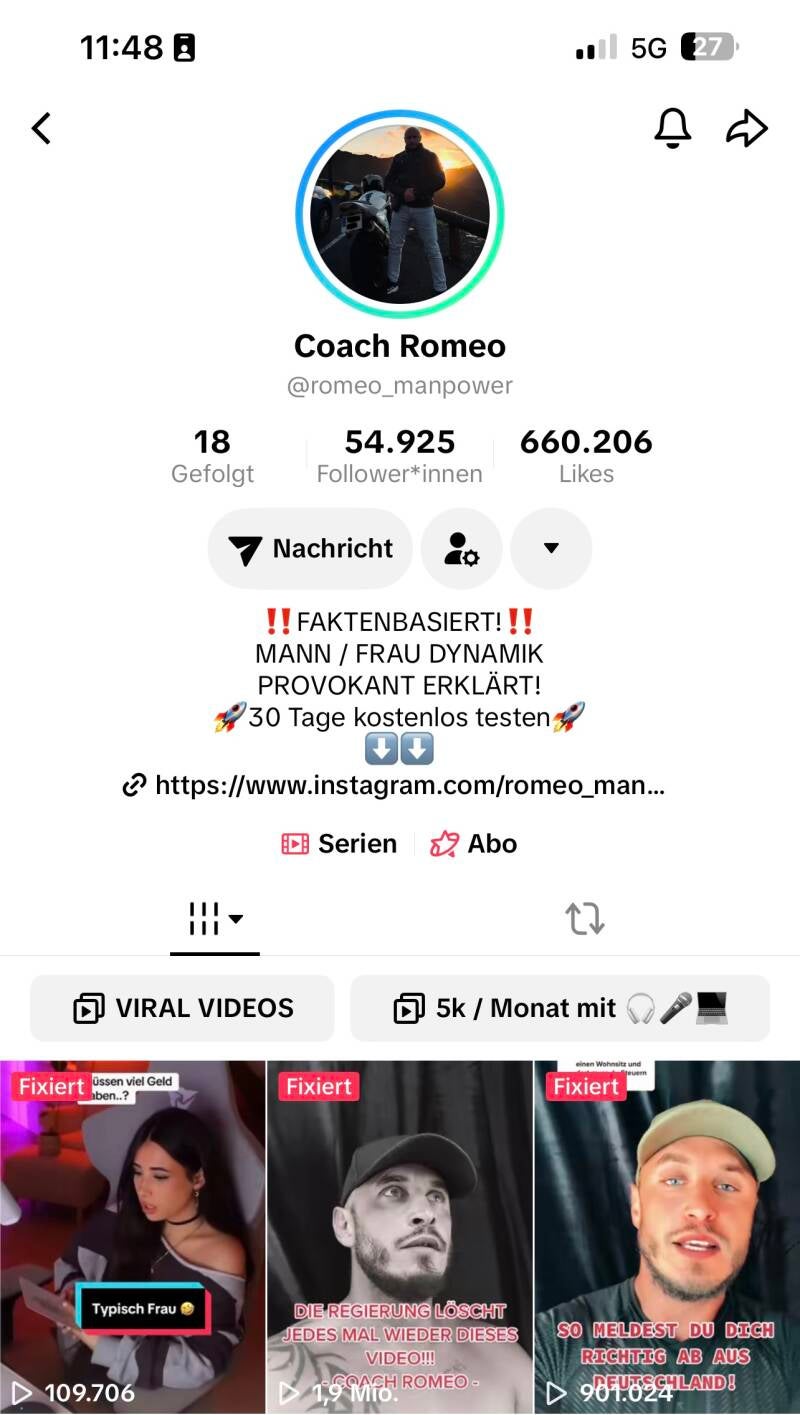Open the Serien section
The width and height of the screenshot is (800, 1415).
click(340, 844)
